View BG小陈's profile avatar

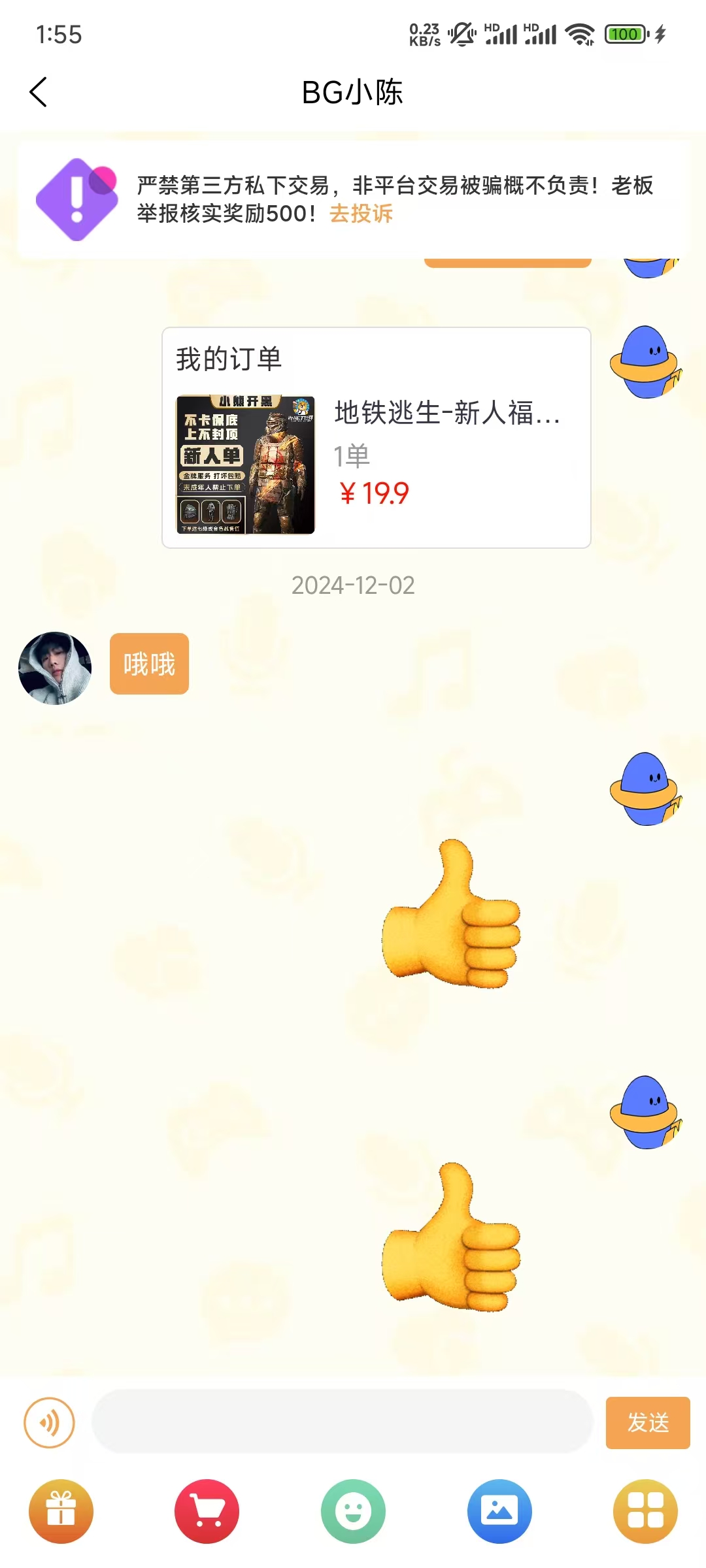point(55,668)
